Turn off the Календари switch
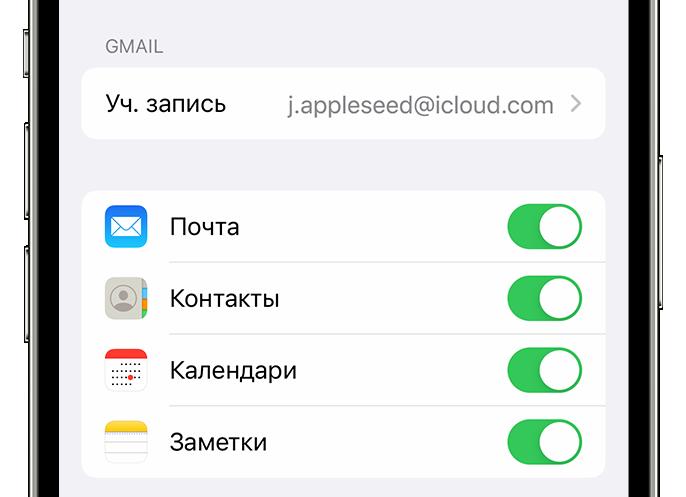The width and height of the screenshot is (686, 497). coord(544,370)
